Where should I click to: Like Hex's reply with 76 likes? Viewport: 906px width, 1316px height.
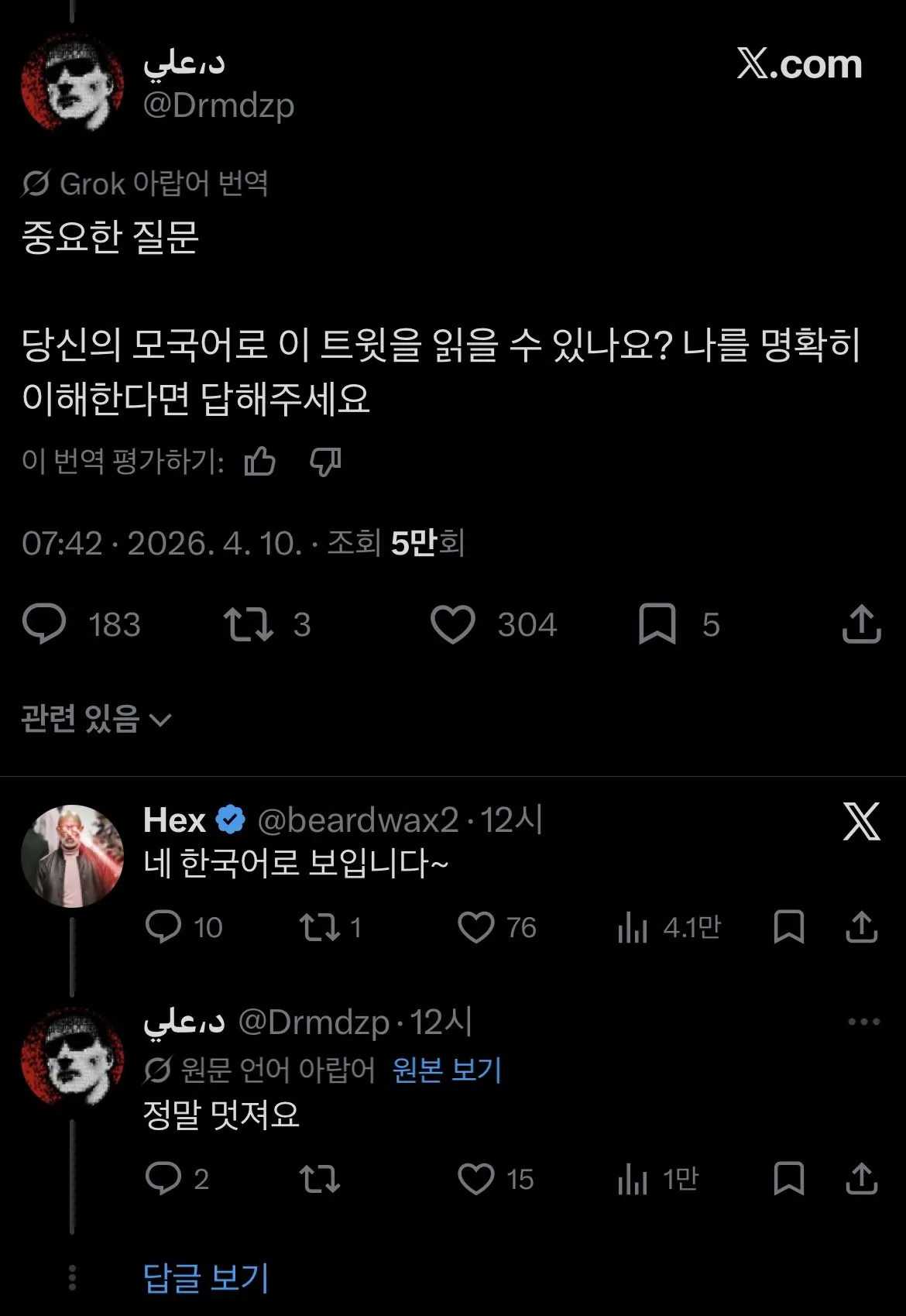point(475,926)
